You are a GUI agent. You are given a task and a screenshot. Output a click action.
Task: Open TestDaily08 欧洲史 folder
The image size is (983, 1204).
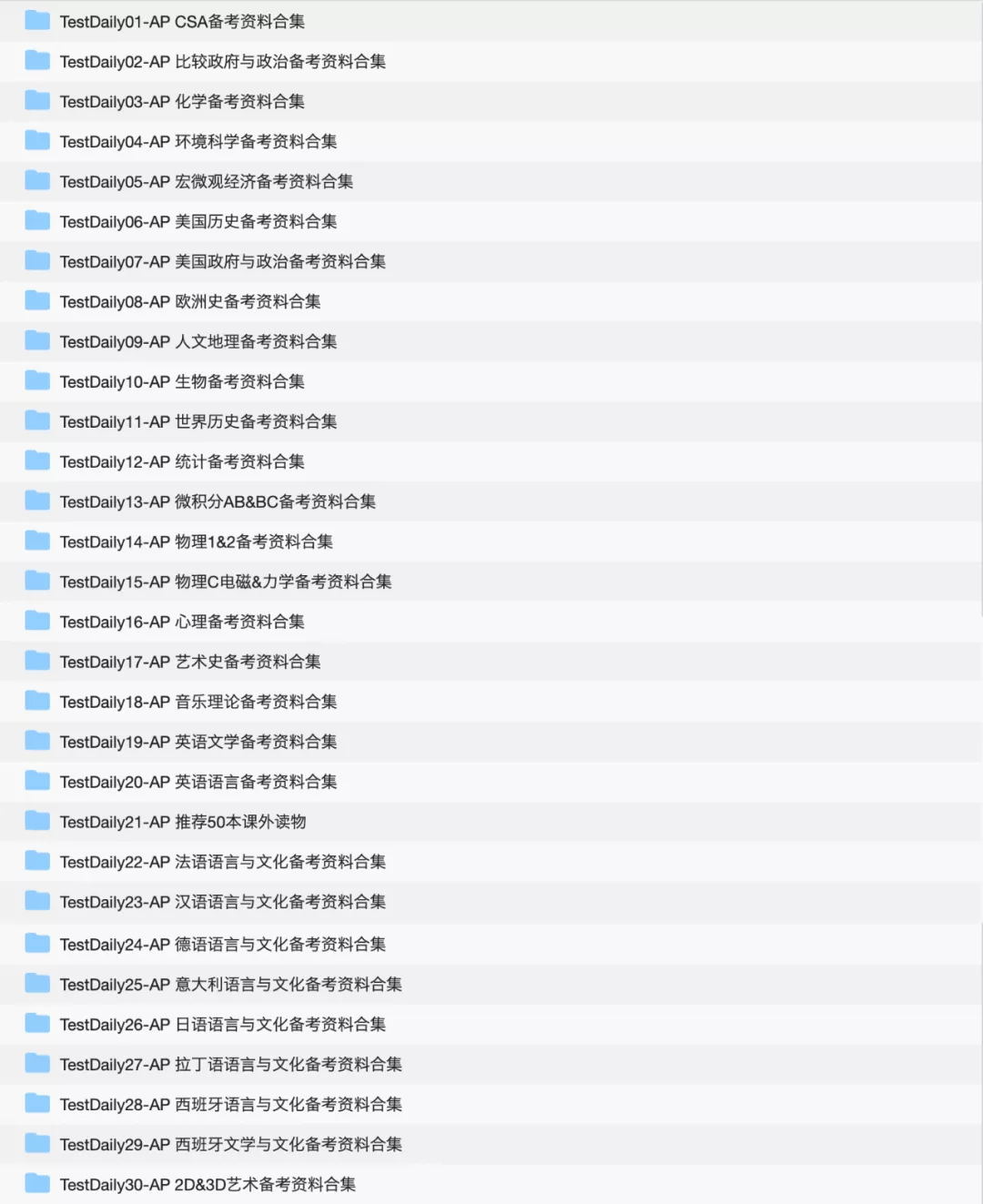point(189,301)
